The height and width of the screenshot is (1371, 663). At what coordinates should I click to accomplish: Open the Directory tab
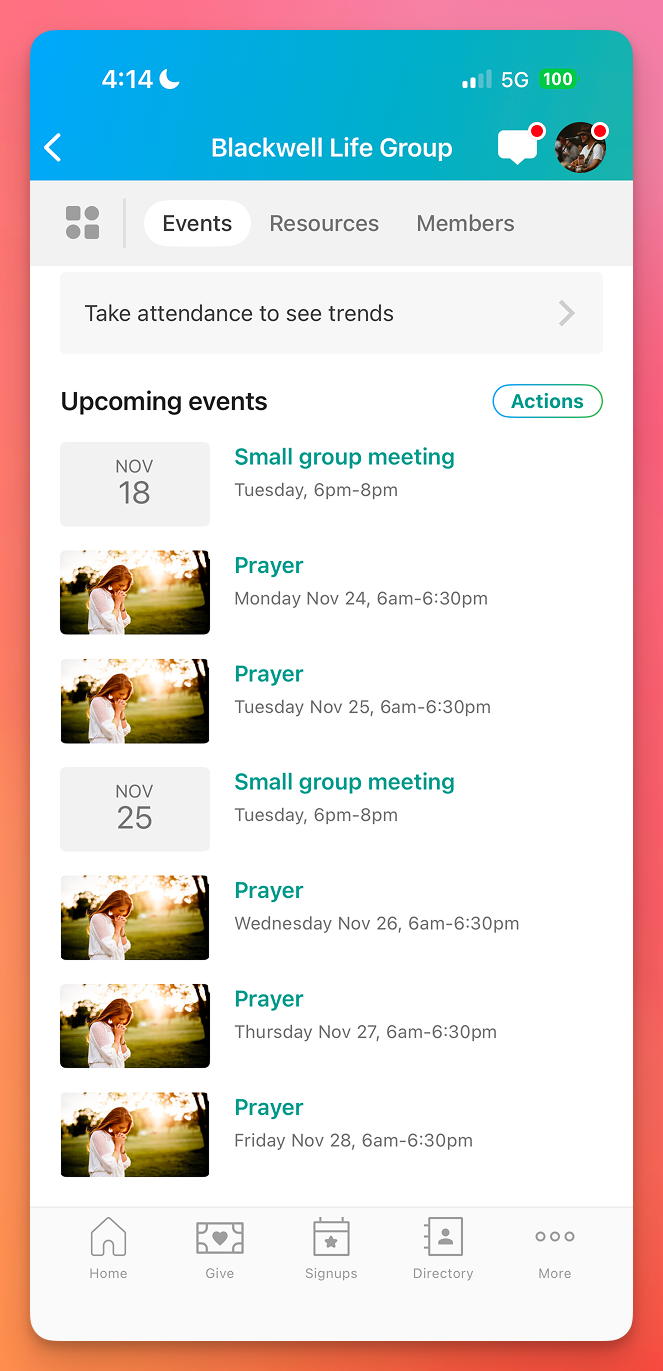click(443, 1248)
